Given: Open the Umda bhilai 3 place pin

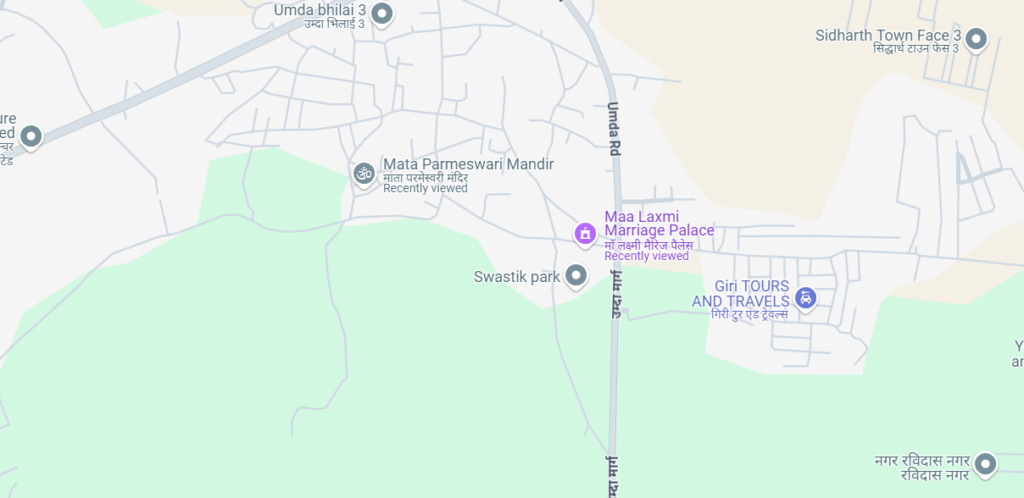Looking at the screenshot, I should pyautogui.click(x=381, y=14).
